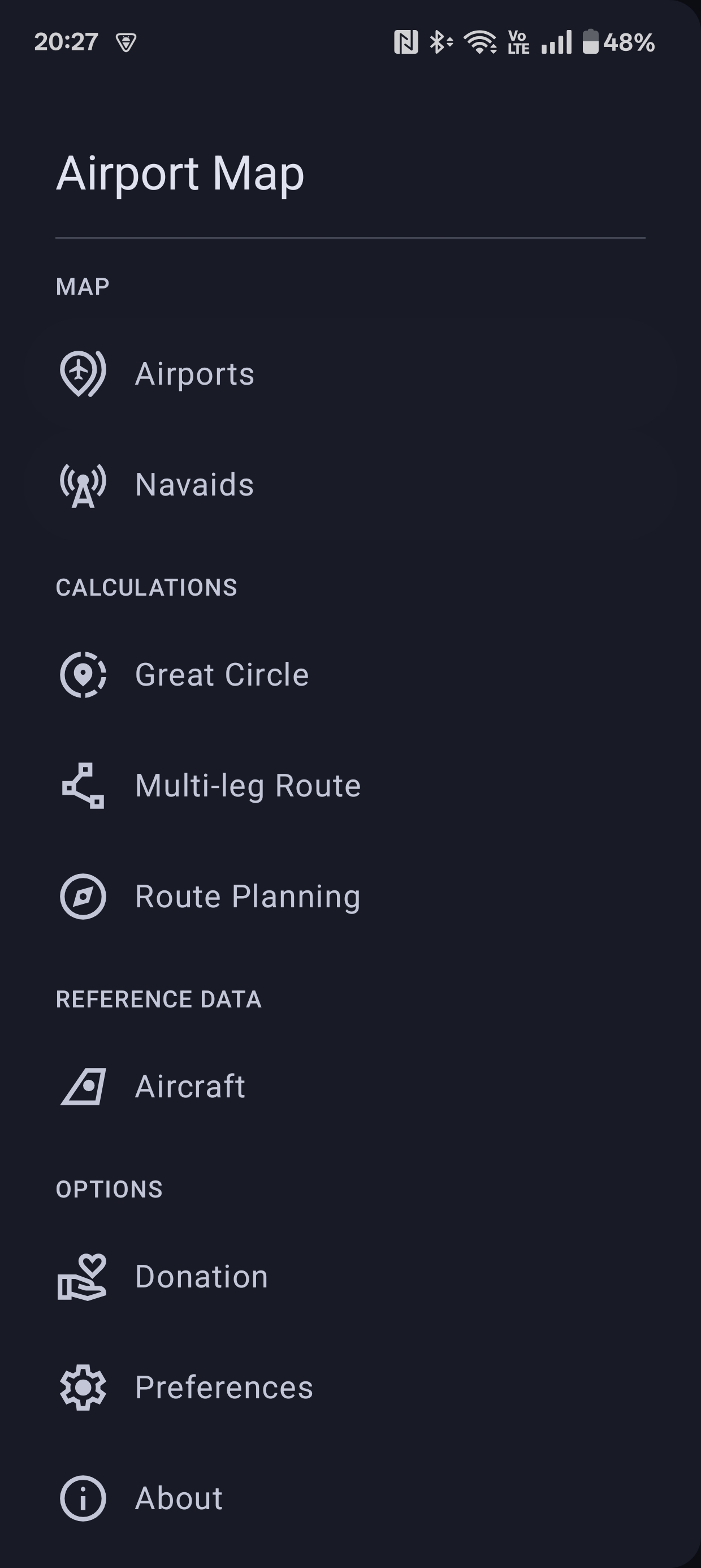The height and width of the screenshot is (1568, 701).
Task: Open the Donation page
Action: 200,1276
